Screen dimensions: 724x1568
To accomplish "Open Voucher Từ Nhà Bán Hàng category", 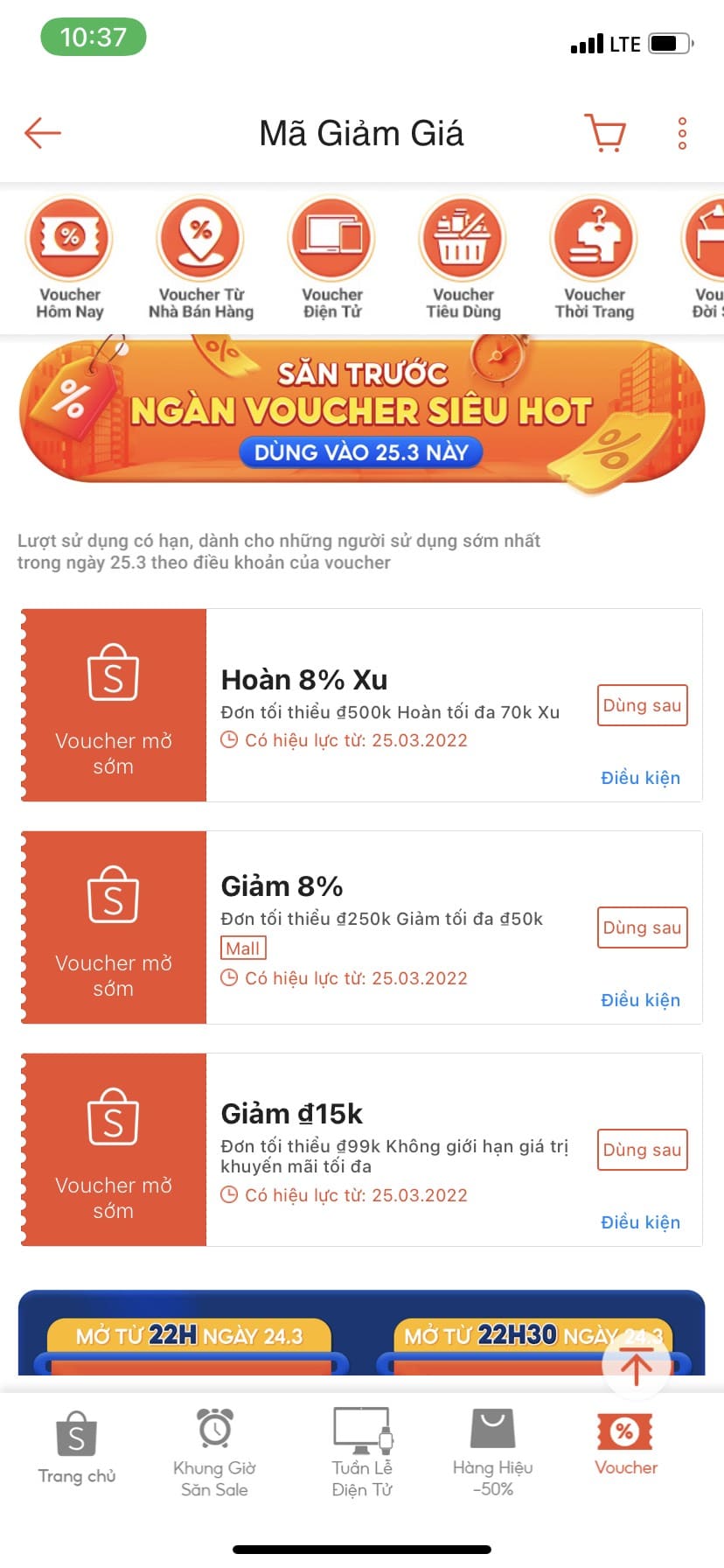I will [x=201, y=259].
